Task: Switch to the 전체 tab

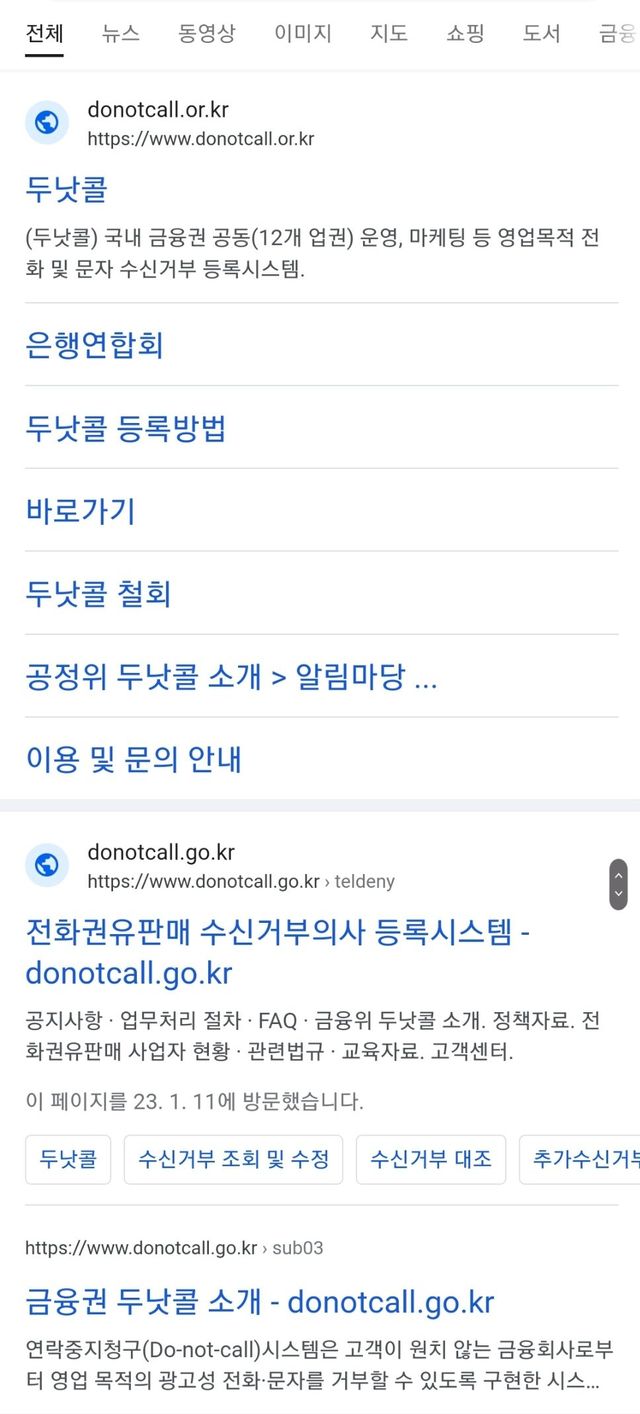Action: coord(44,34)
